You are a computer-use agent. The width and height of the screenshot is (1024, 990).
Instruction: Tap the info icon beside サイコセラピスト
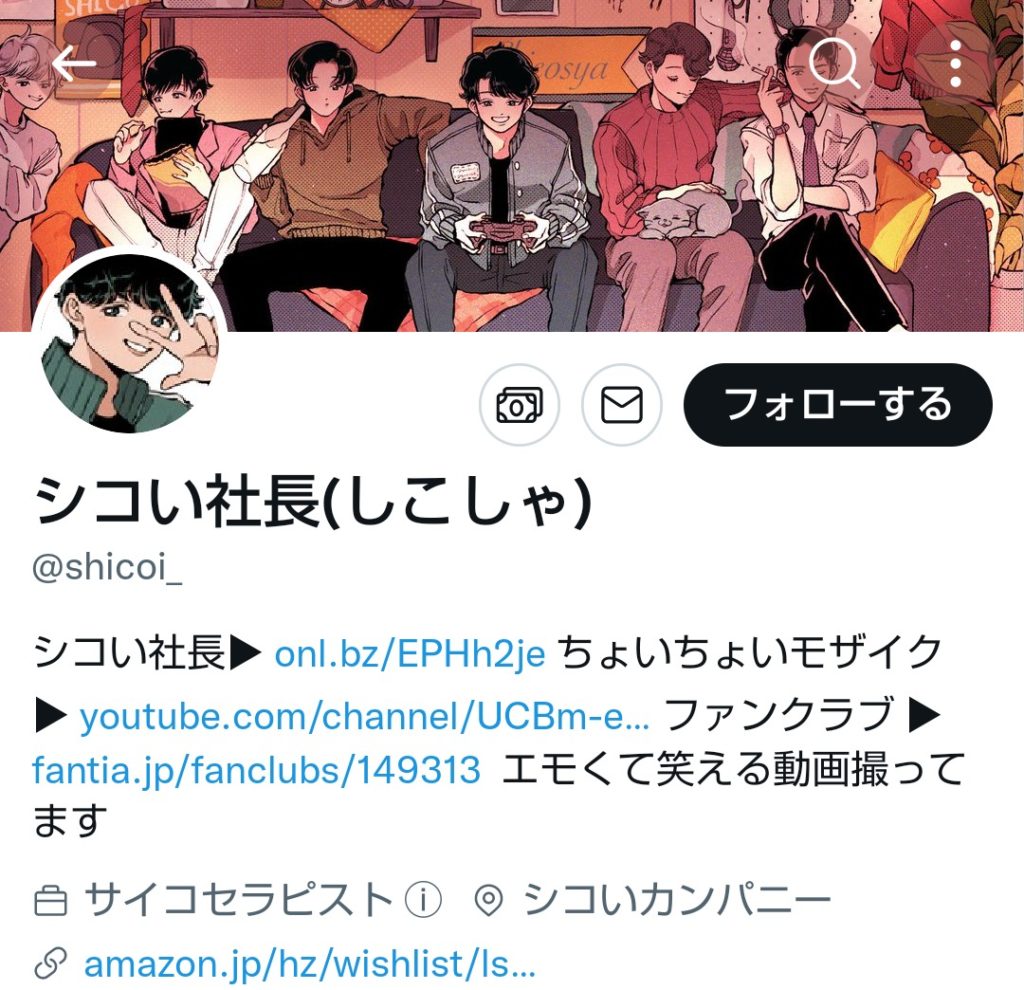pos(422,901)
